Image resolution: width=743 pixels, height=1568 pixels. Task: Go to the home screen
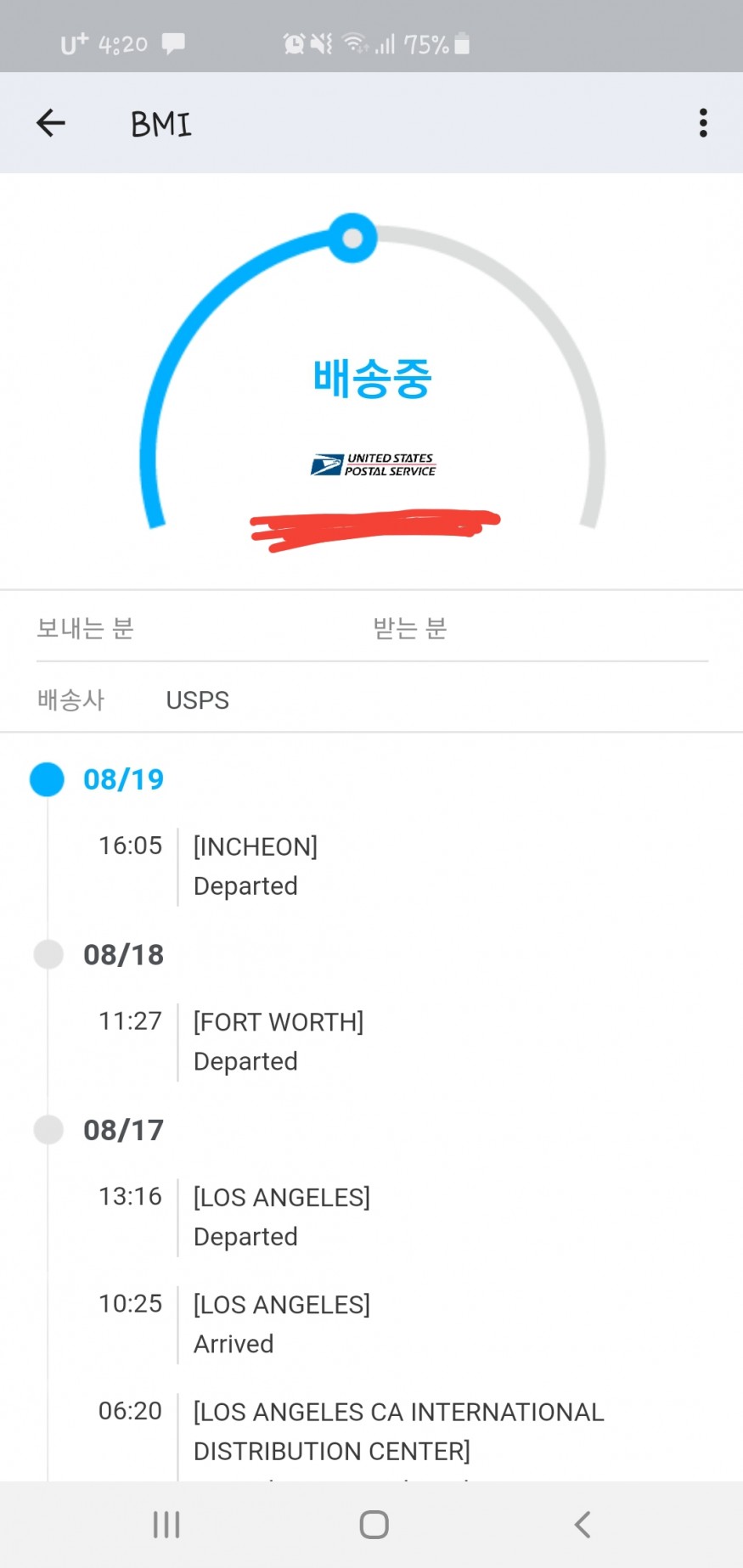click(374, 1525)
